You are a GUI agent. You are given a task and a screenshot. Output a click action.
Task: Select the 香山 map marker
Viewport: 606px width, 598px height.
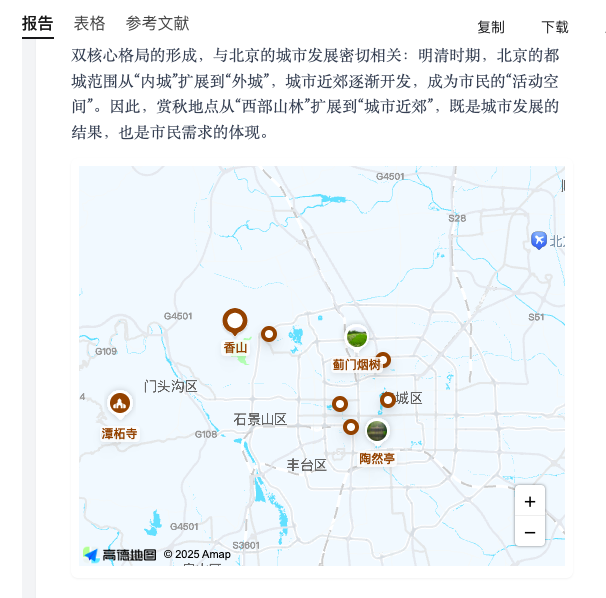point(235,322)
